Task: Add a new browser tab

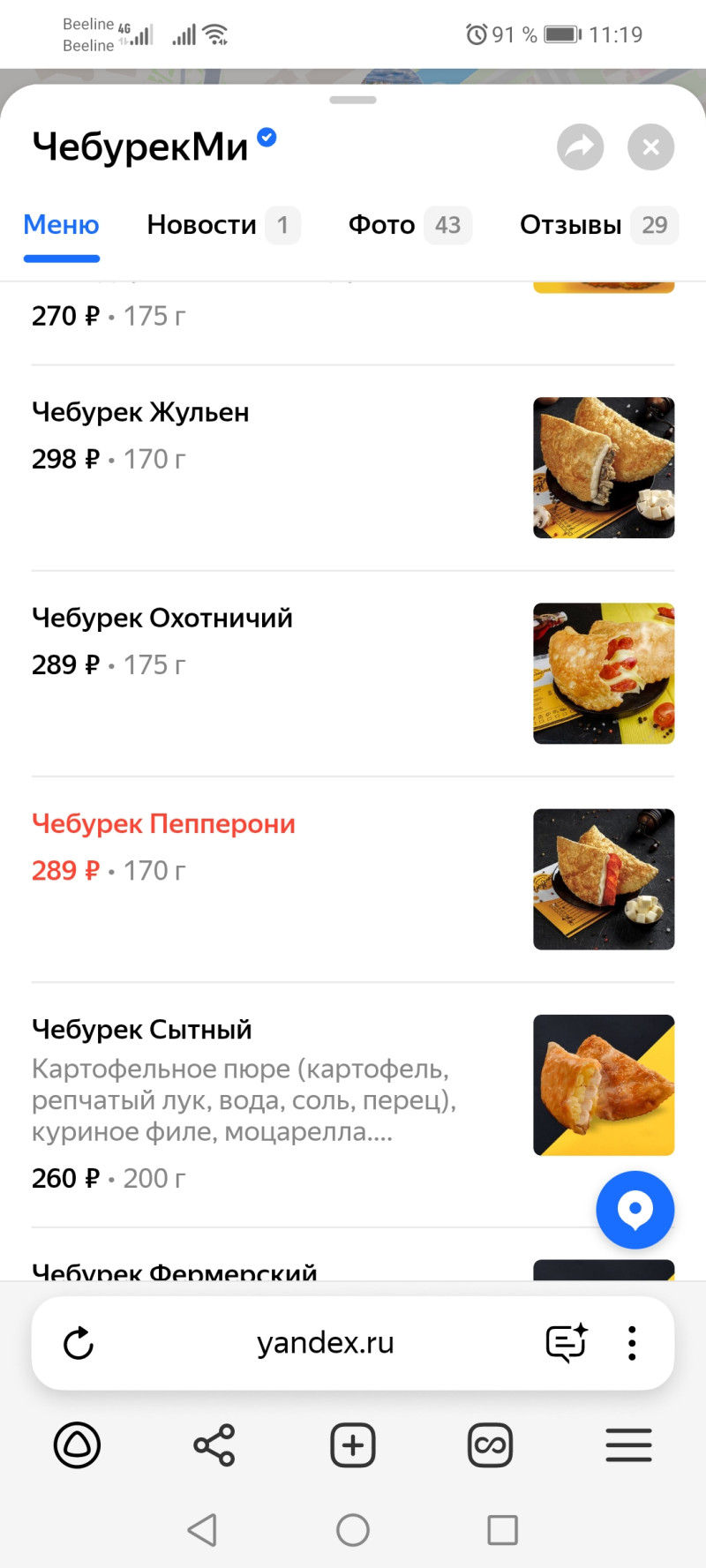Action: point(353,1445)
